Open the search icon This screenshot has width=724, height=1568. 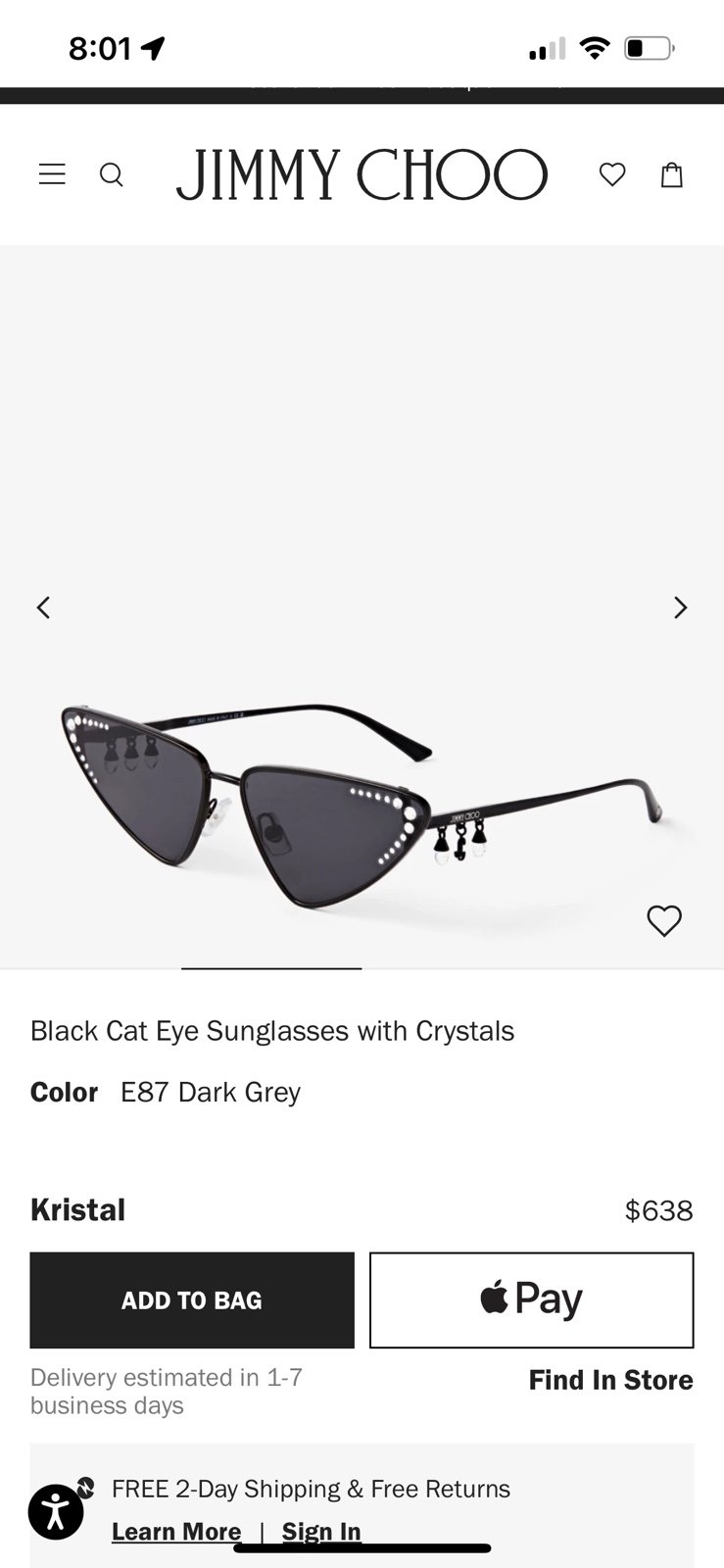coord(112,174)
